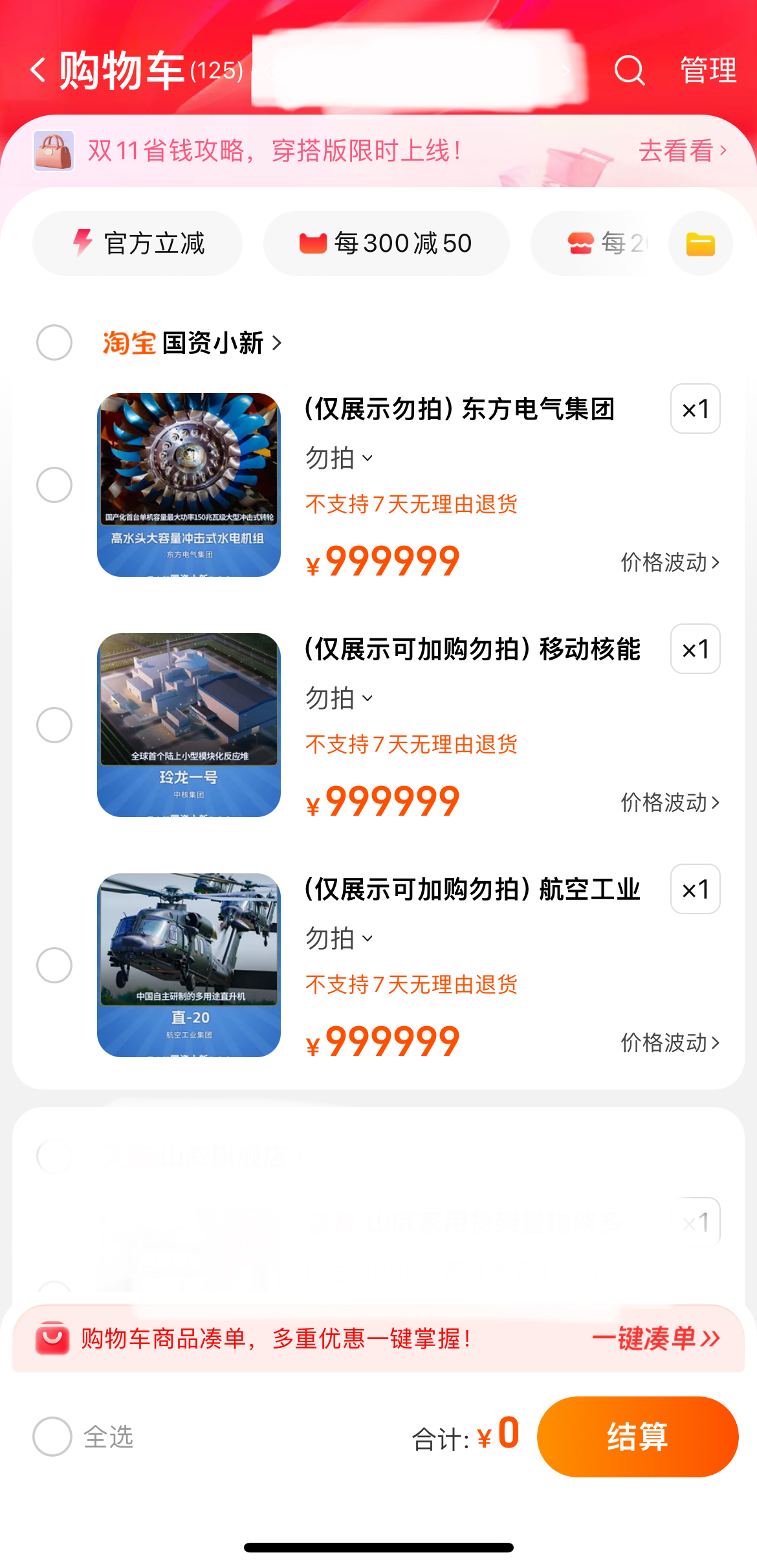Screen dimensions: 757x1568
Task: Open the cart search icon
Action: (x=630, y=70)
